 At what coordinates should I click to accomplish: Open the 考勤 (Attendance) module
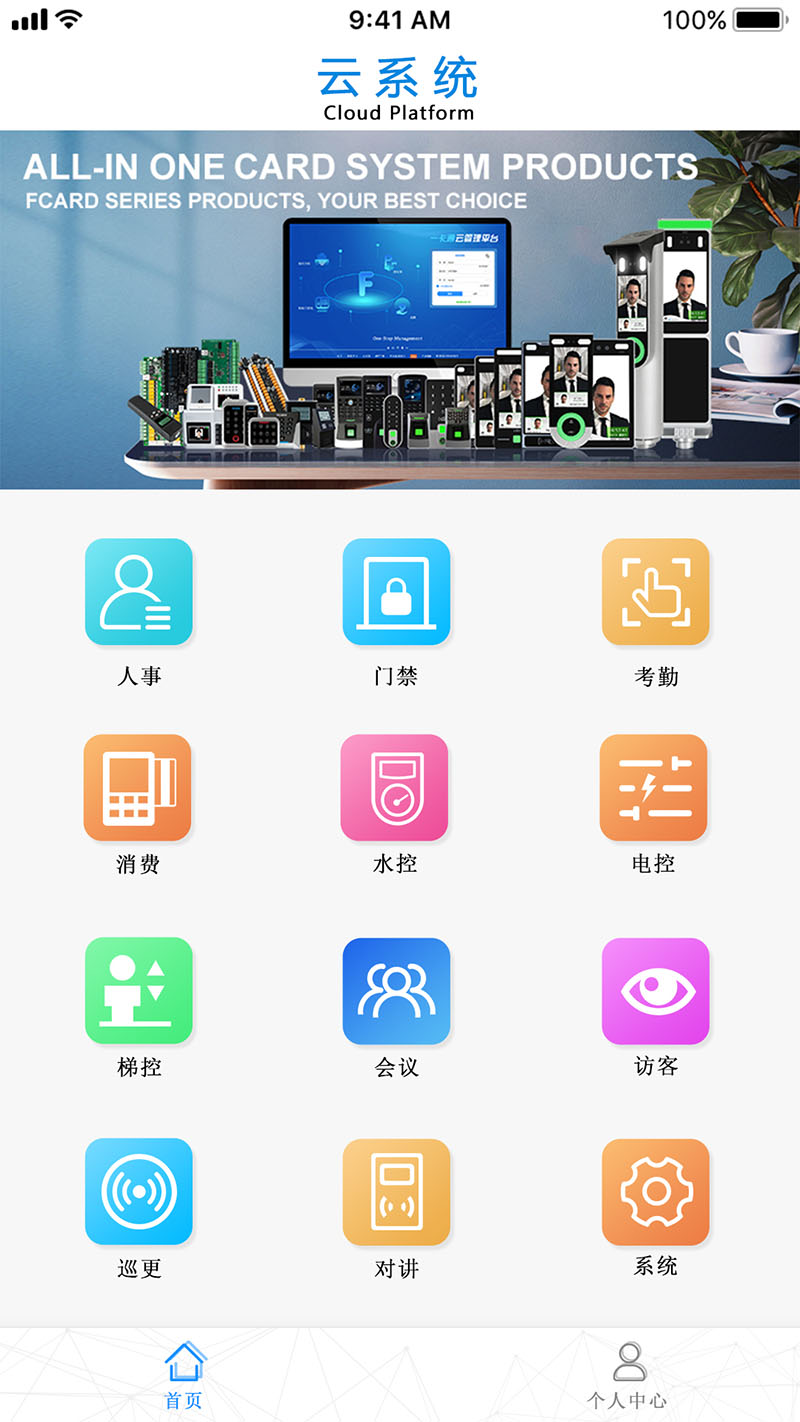(656, 592)
